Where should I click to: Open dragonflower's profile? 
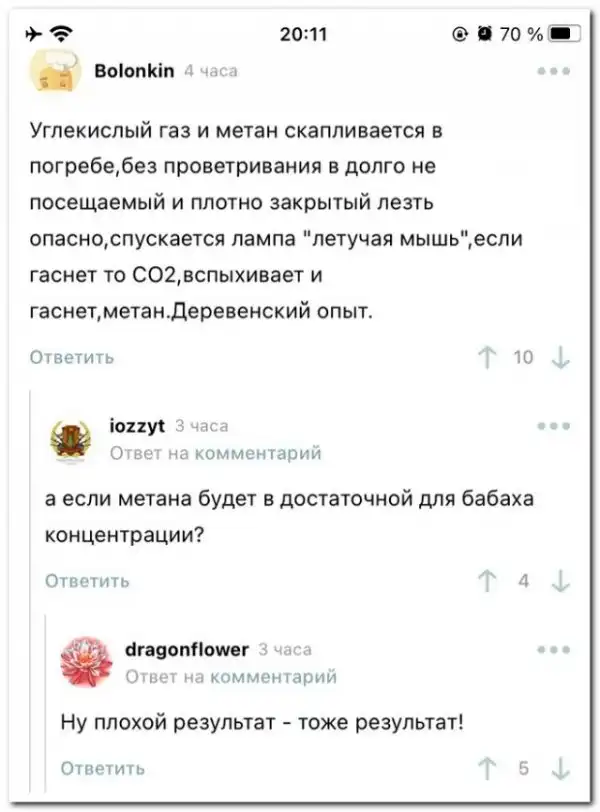(x=186, y=649)
